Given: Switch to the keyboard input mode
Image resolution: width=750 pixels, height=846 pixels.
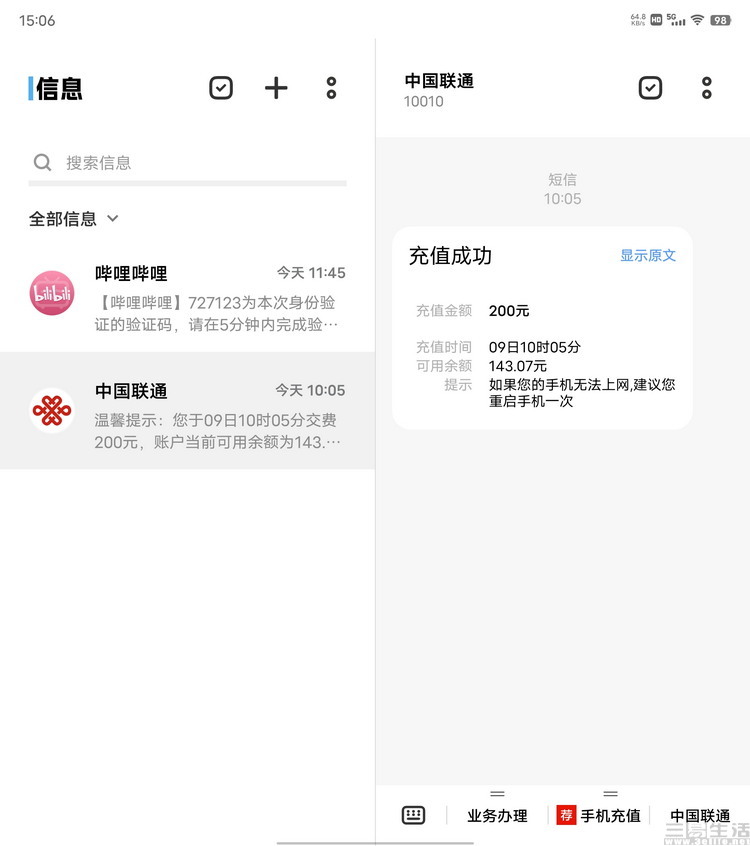Looking at the screenshot, I should click(413, 815).
